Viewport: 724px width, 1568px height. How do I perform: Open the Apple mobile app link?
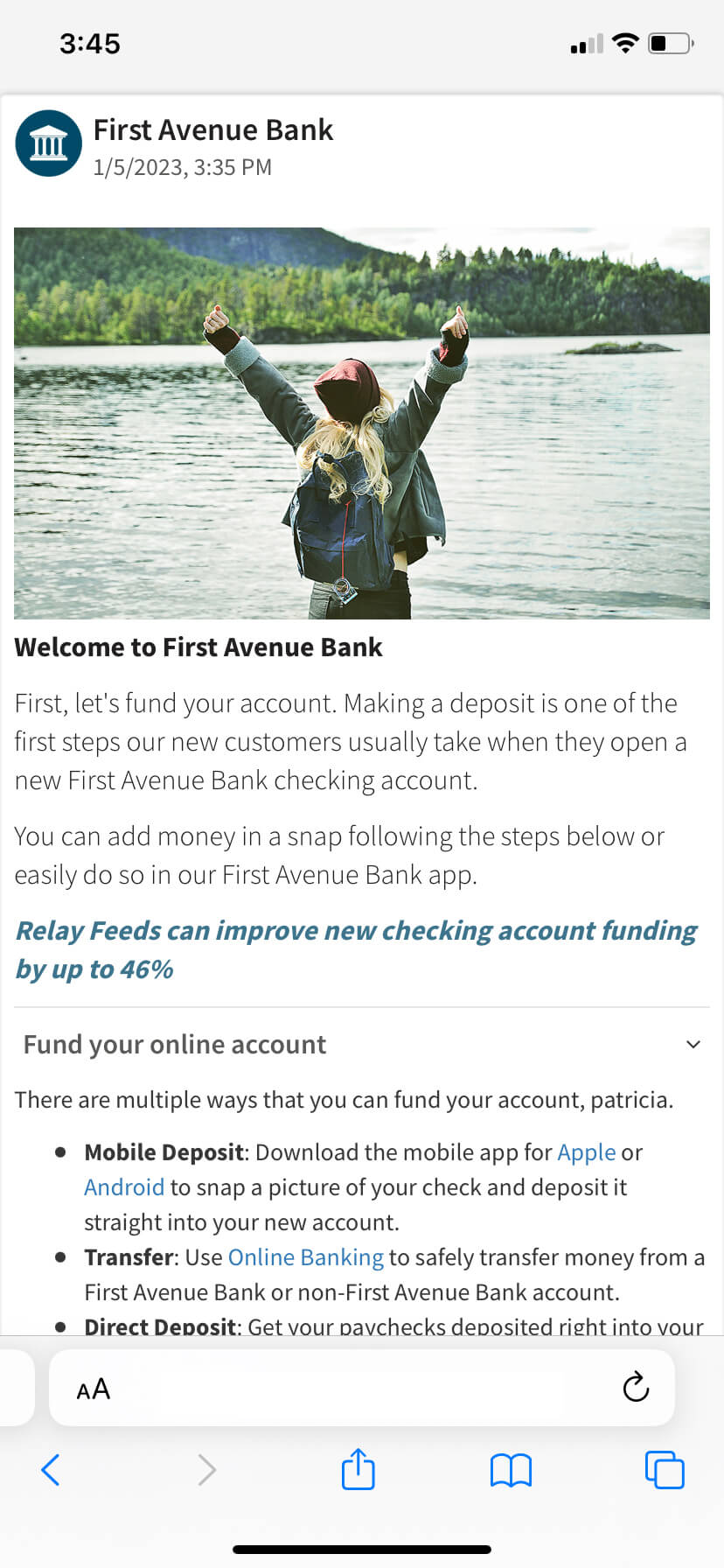(586, 1152)
